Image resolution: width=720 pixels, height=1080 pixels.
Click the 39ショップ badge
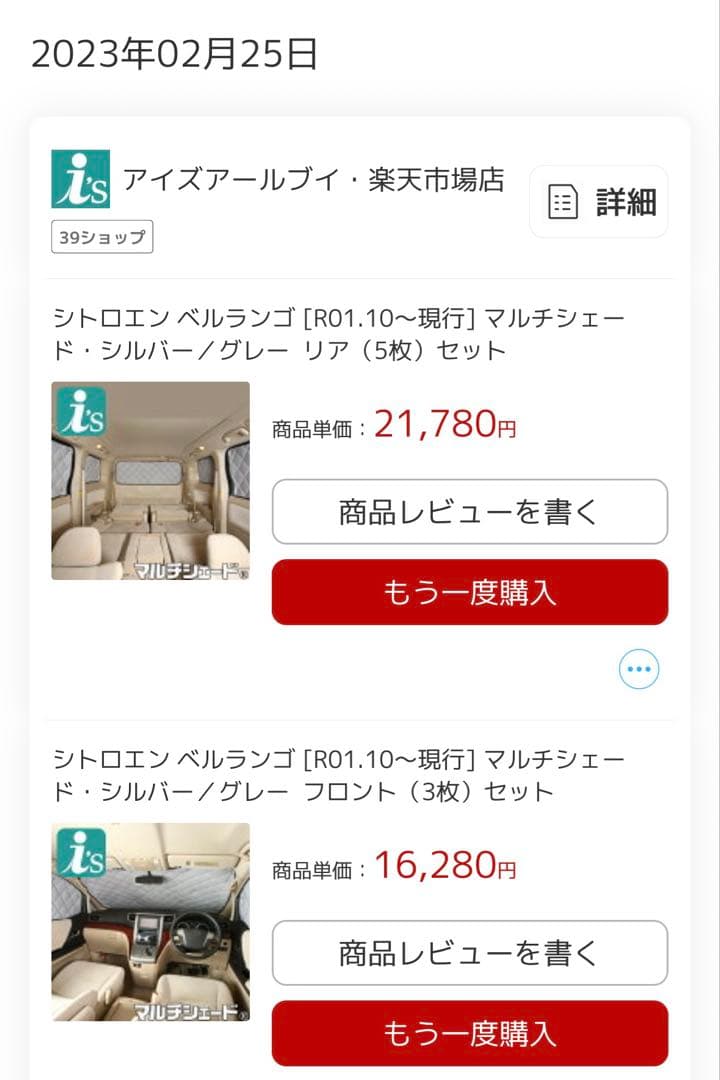(x=101, y=237)
